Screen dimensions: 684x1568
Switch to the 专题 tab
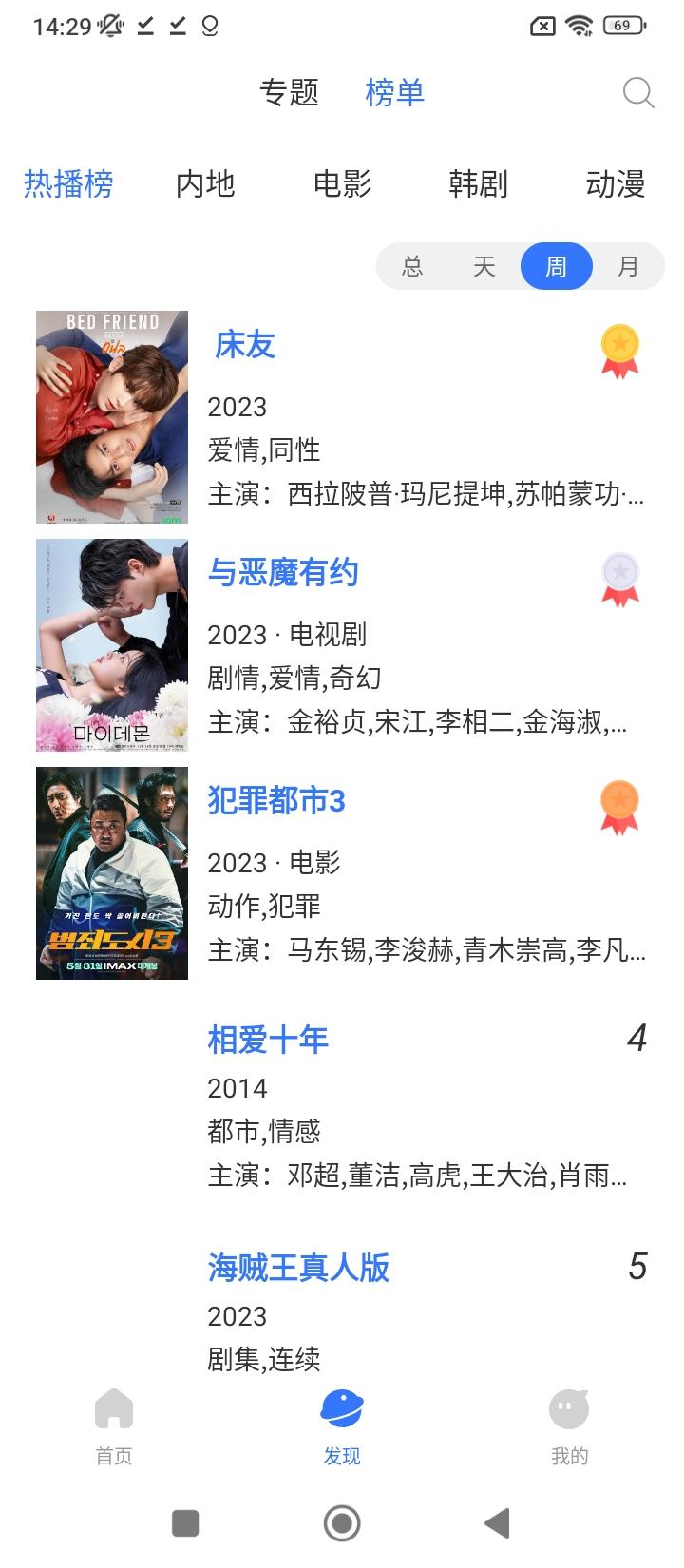click(x=289, y=93)
